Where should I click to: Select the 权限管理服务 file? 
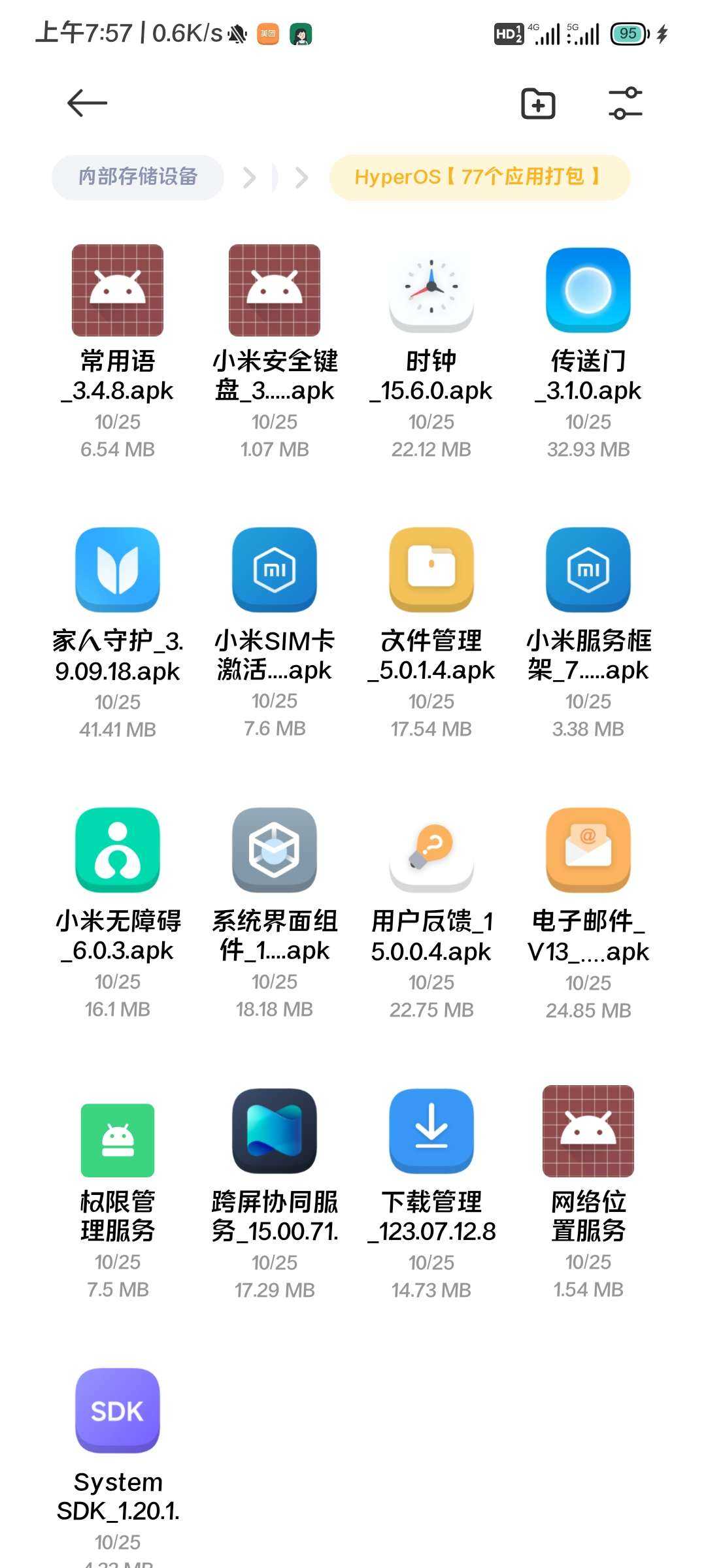(x=118, y=1193)
